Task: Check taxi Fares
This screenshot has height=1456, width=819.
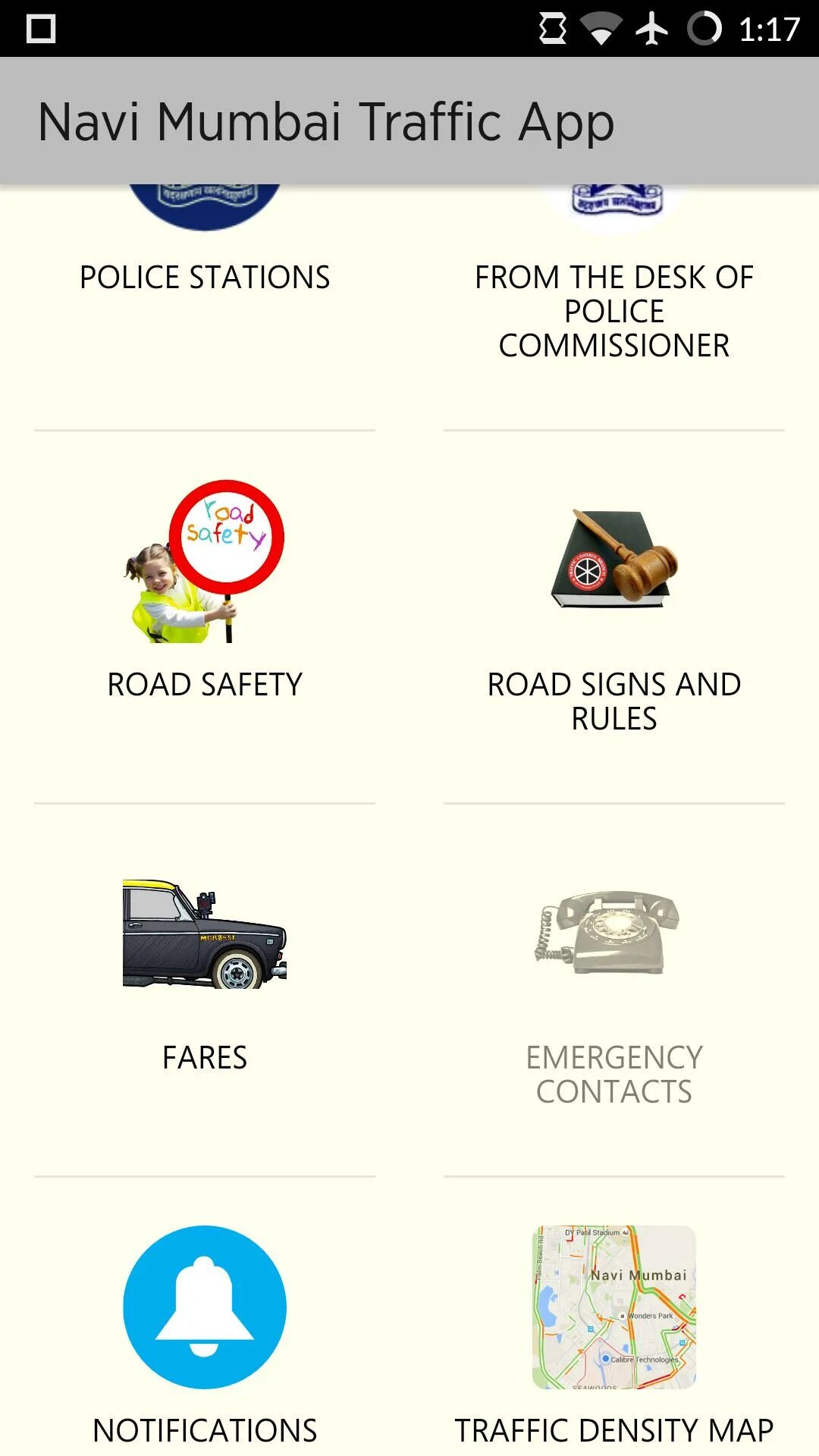Action: tap(205, 978)
